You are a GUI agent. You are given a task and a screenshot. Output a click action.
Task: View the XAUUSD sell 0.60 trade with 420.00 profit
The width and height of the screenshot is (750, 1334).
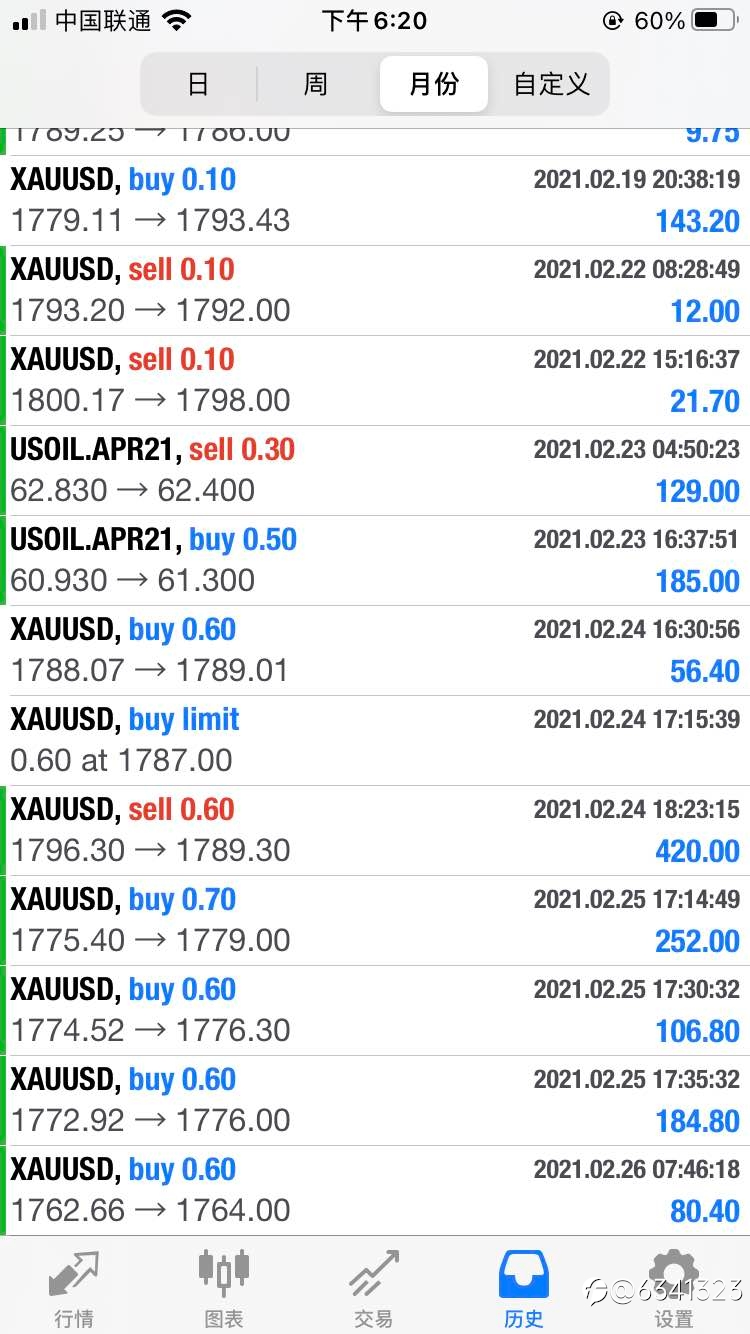tap(375, 831)
